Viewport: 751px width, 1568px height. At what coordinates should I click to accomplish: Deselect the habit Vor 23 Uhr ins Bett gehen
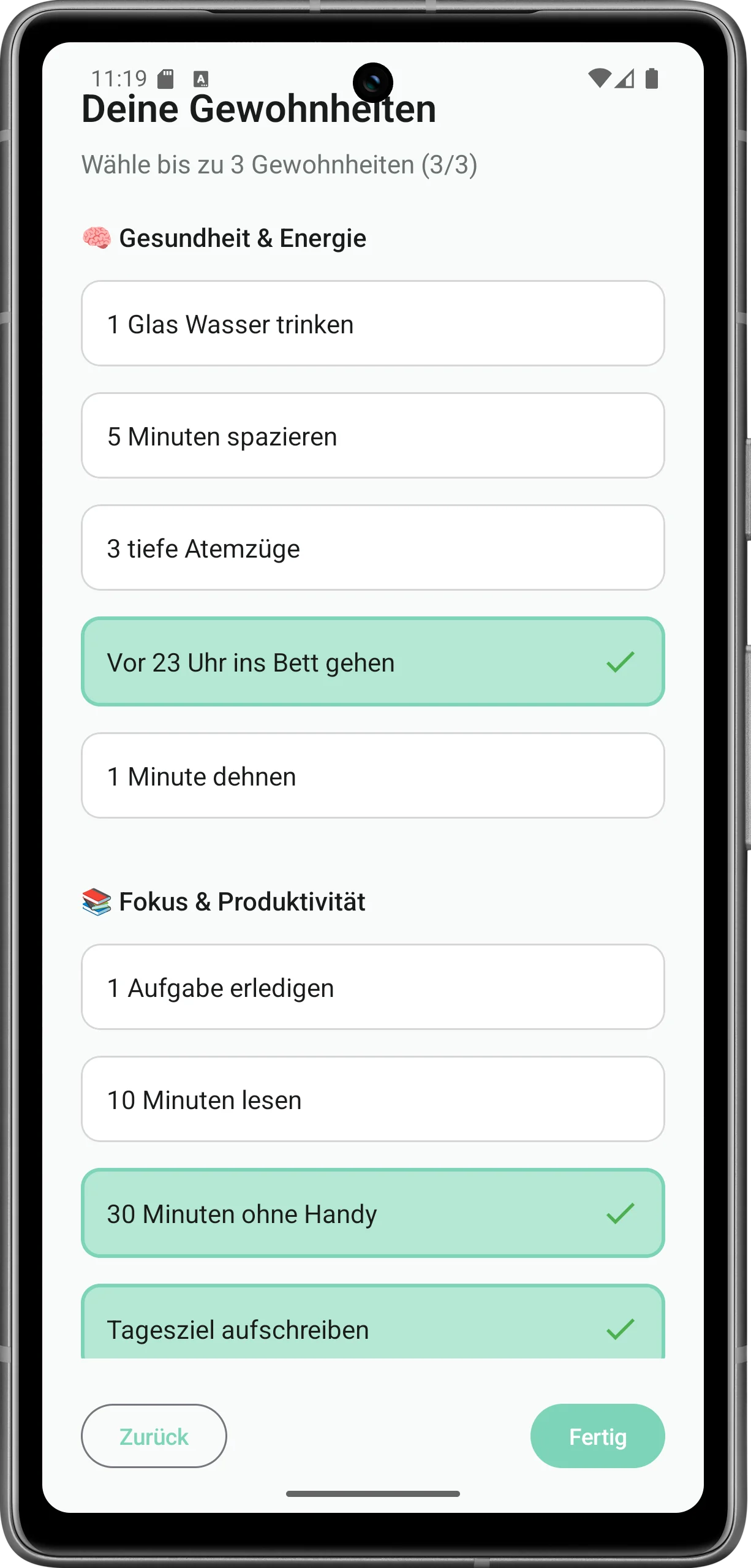coord(372,662)
